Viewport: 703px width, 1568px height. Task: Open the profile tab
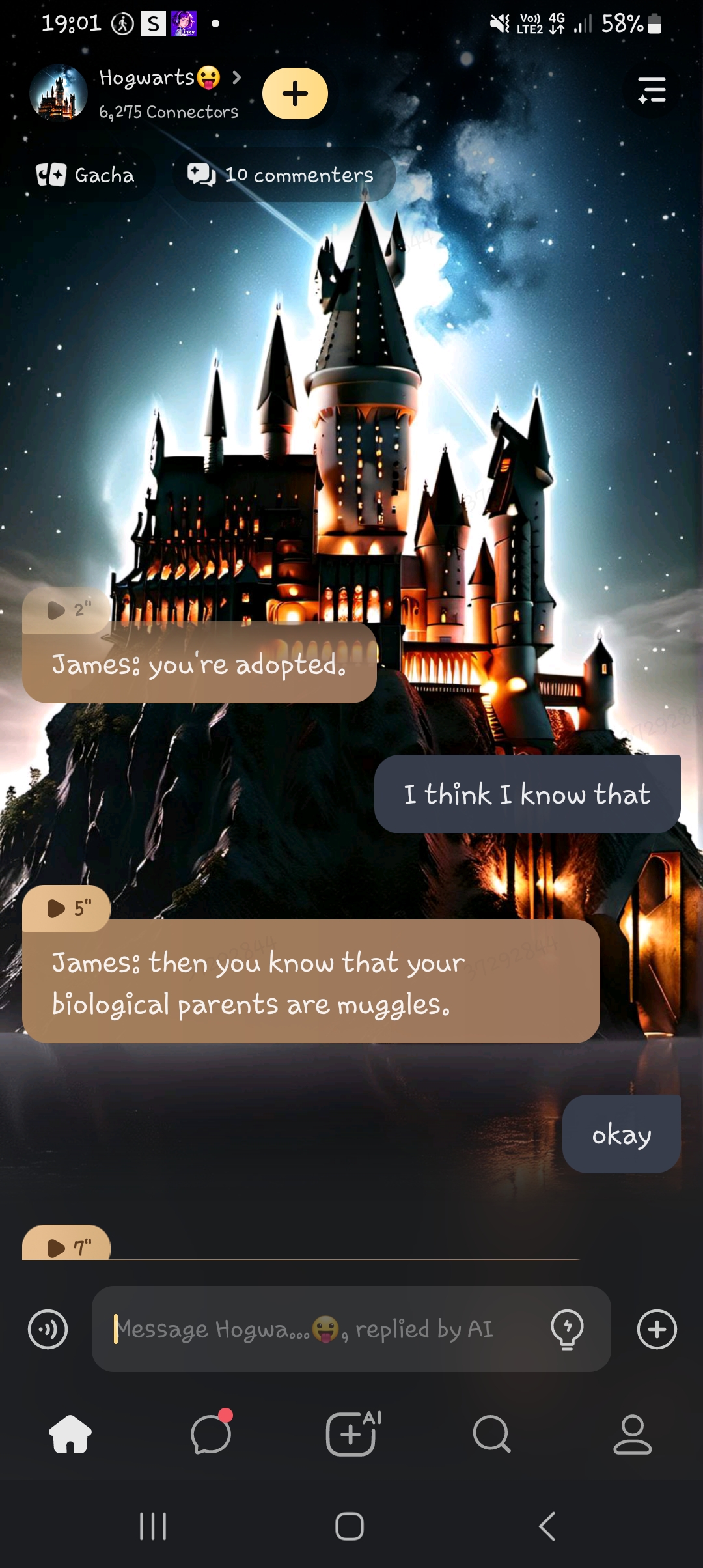pos(632,1434)
